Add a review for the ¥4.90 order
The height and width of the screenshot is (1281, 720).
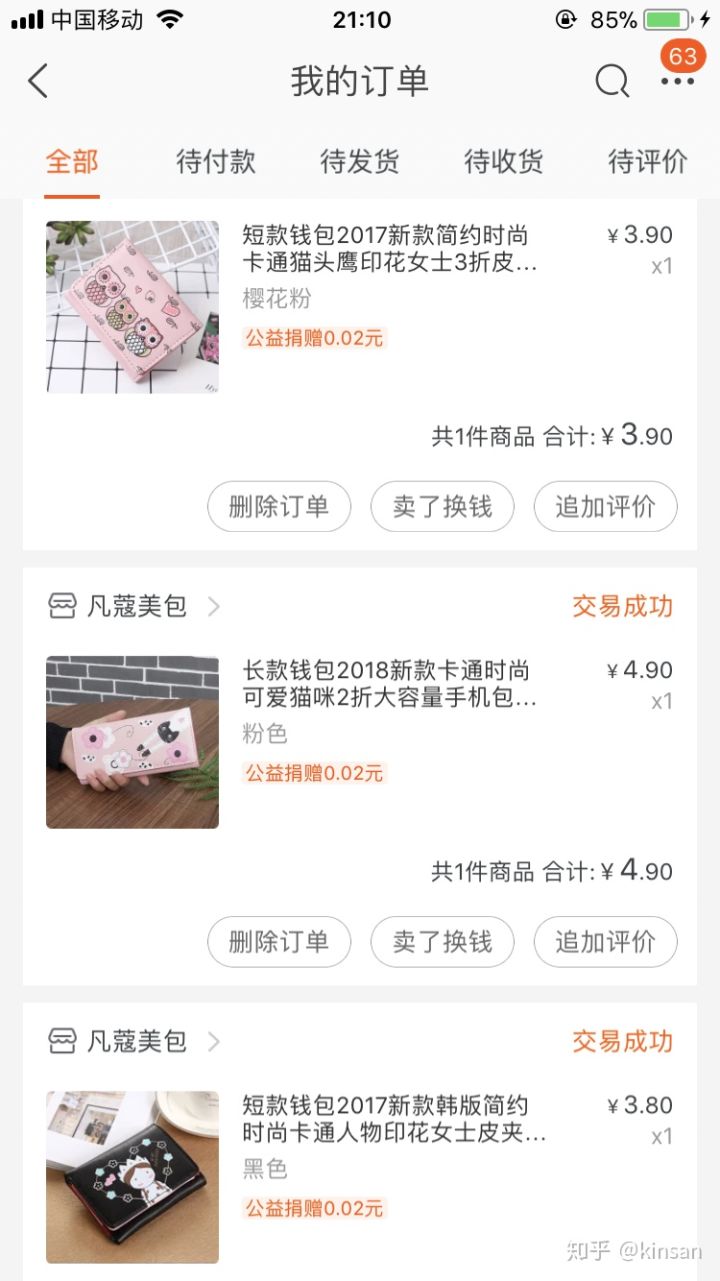605,941
